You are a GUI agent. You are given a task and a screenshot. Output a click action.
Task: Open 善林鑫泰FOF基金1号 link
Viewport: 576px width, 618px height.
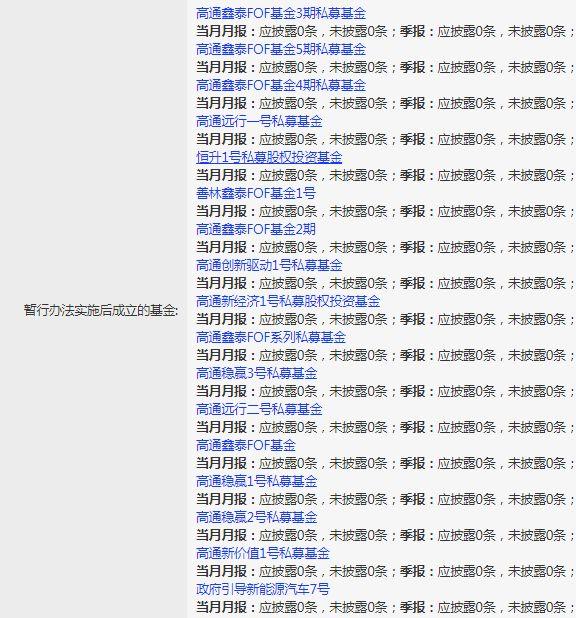pyautogui.click(x=256, y=193)
